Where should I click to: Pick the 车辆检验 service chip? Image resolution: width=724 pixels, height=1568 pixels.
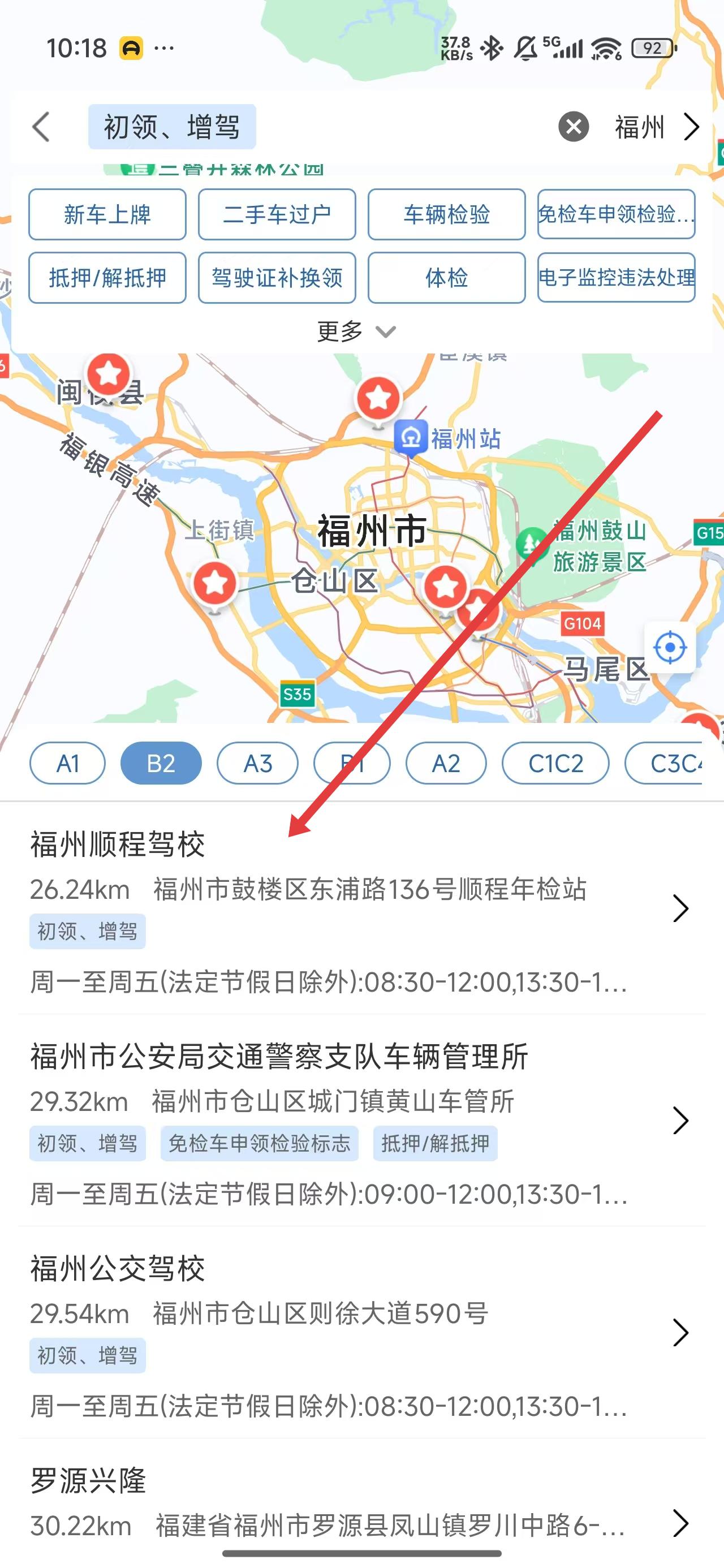pyautogui.click(x=446, y=214)
